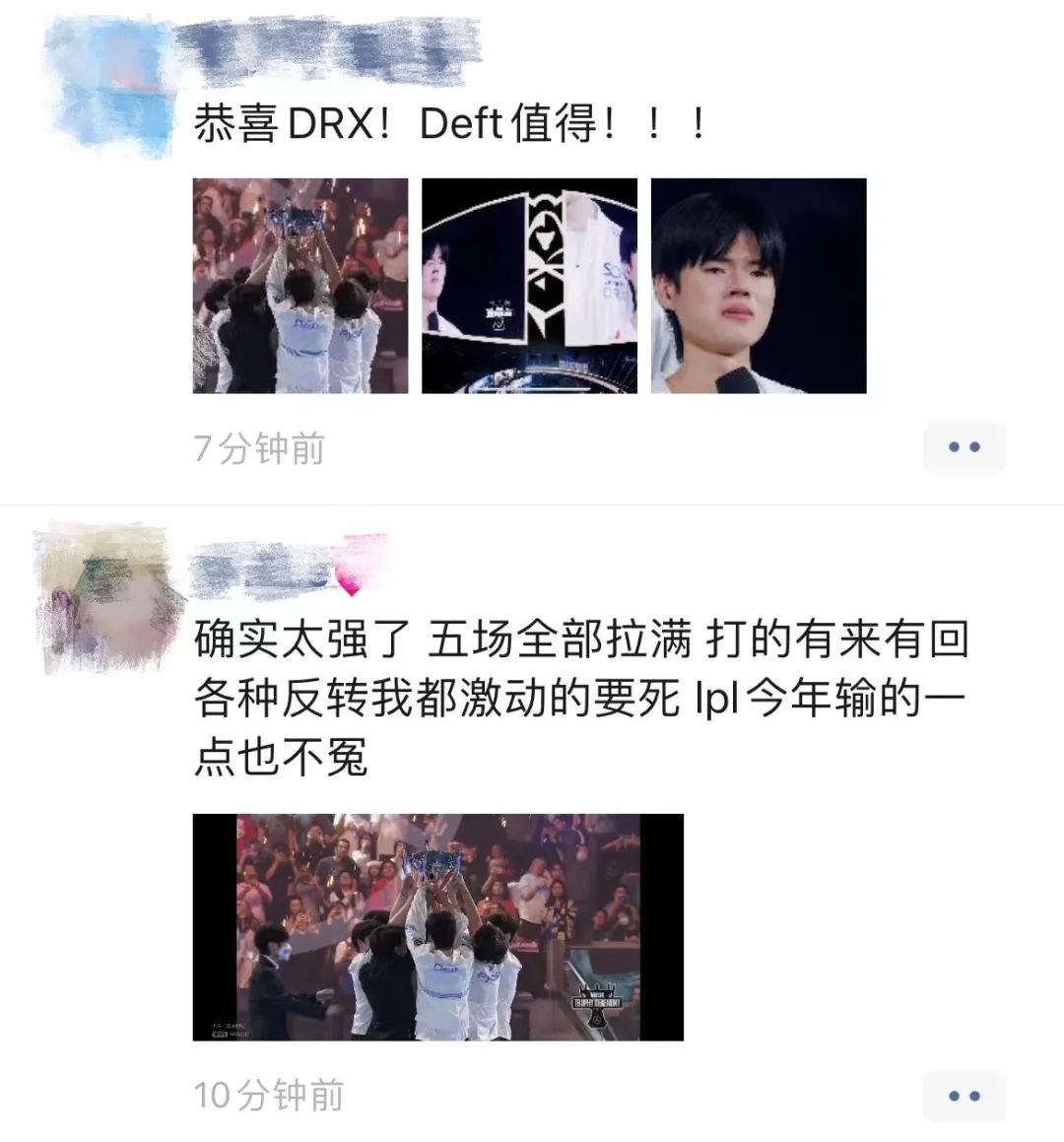
Task: Open the crying player close-up photo
Action: point(759,286)
